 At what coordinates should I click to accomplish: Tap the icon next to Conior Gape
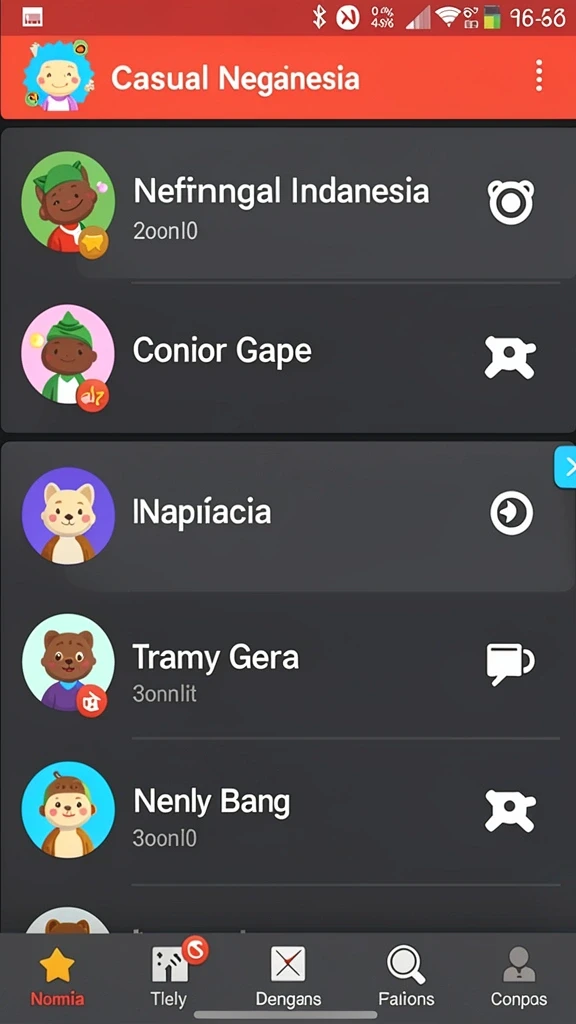510,357
